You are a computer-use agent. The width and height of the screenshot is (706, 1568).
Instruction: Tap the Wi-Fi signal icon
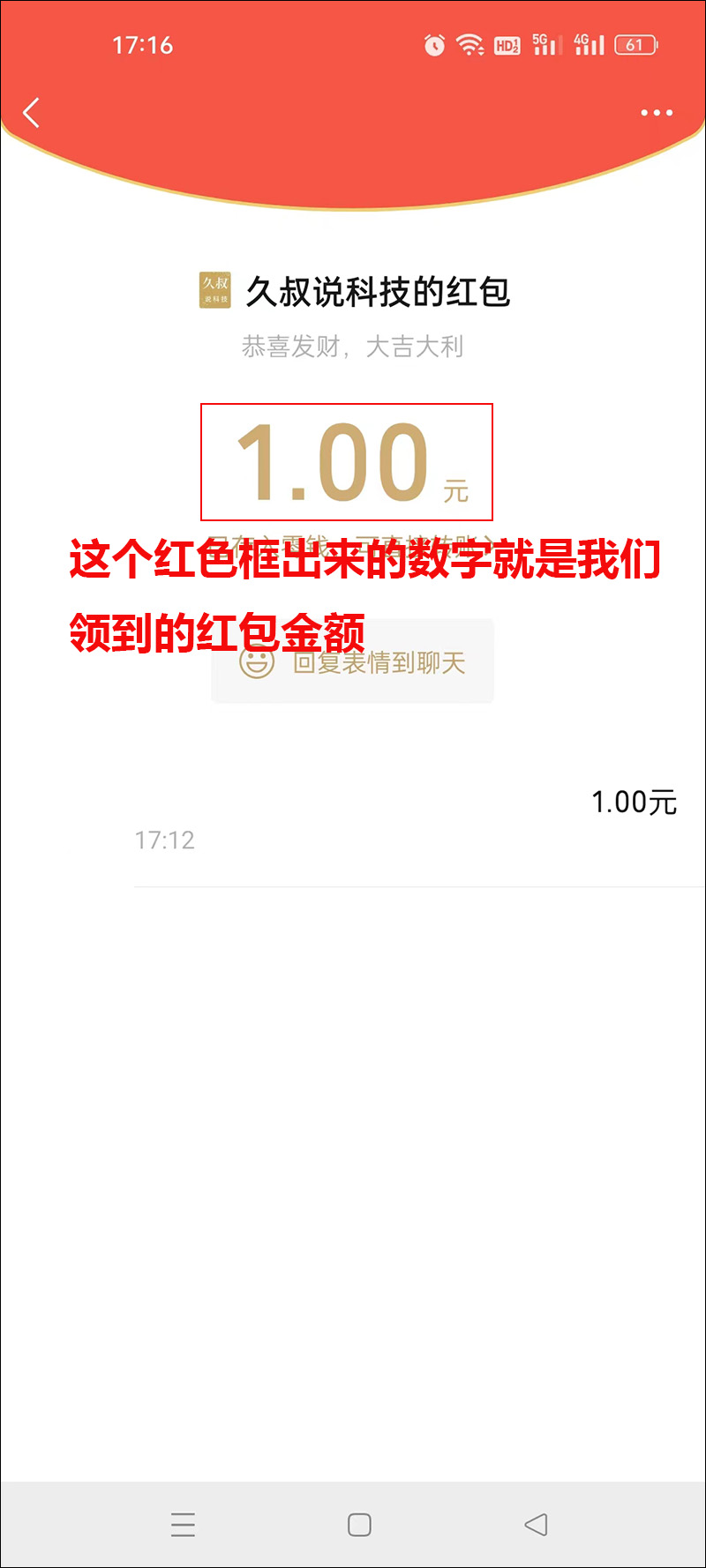tap(470, 44)
